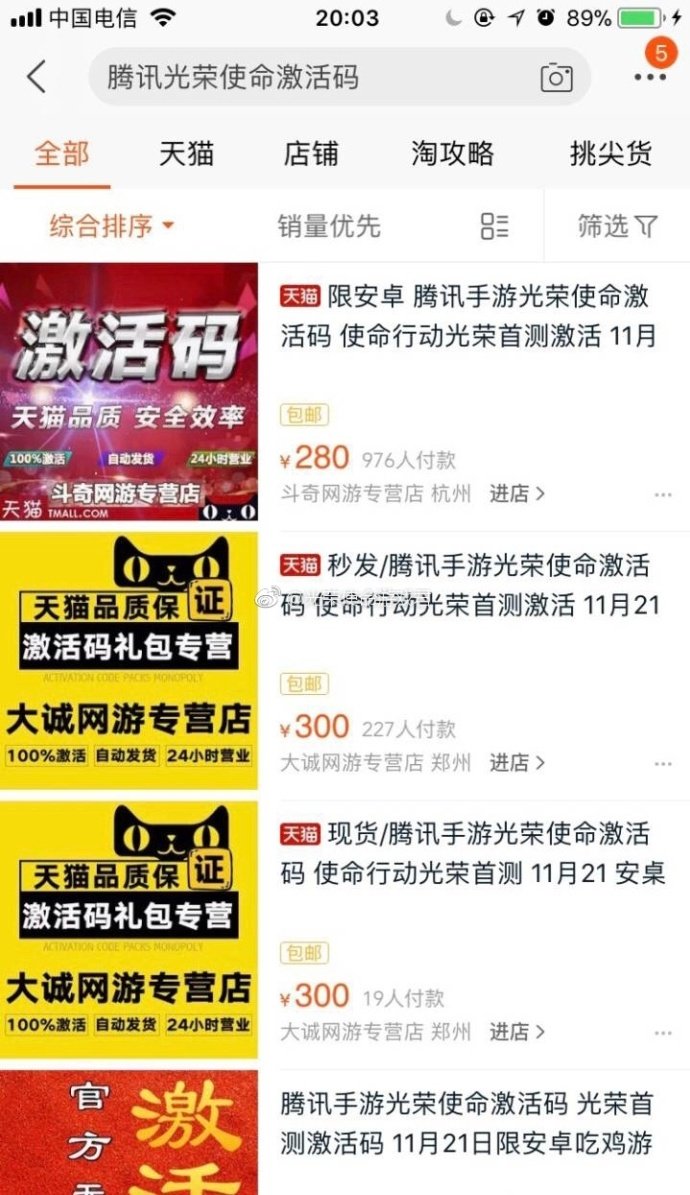Open the 筛选 filter panel
The image size is (690, 1195).
pyautogui.click(x=617, y=226)
